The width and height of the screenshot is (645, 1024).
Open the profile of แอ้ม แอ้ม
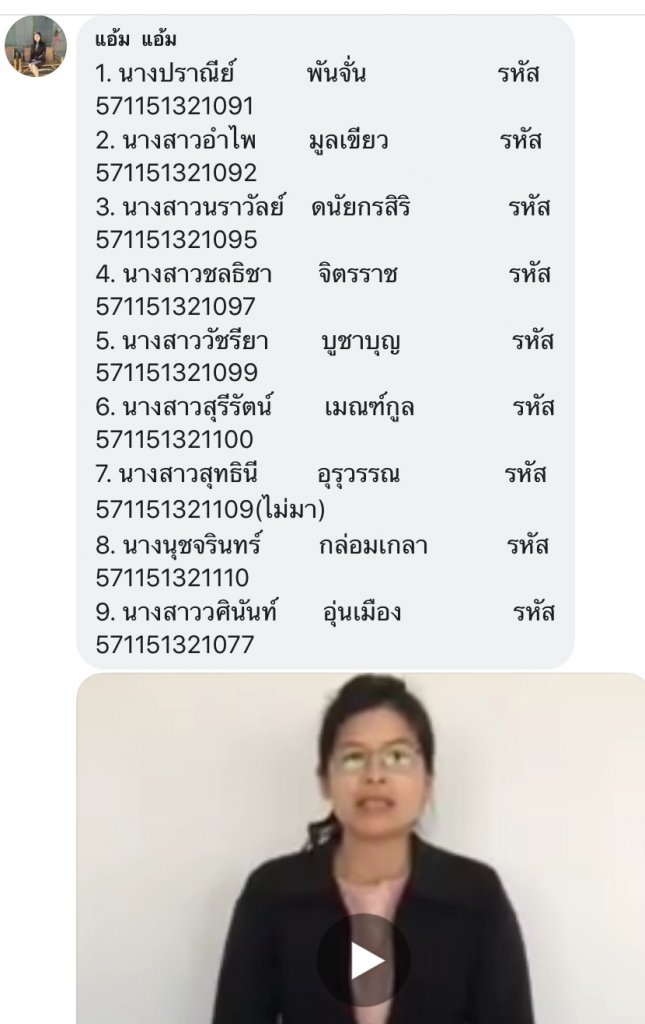136,40
